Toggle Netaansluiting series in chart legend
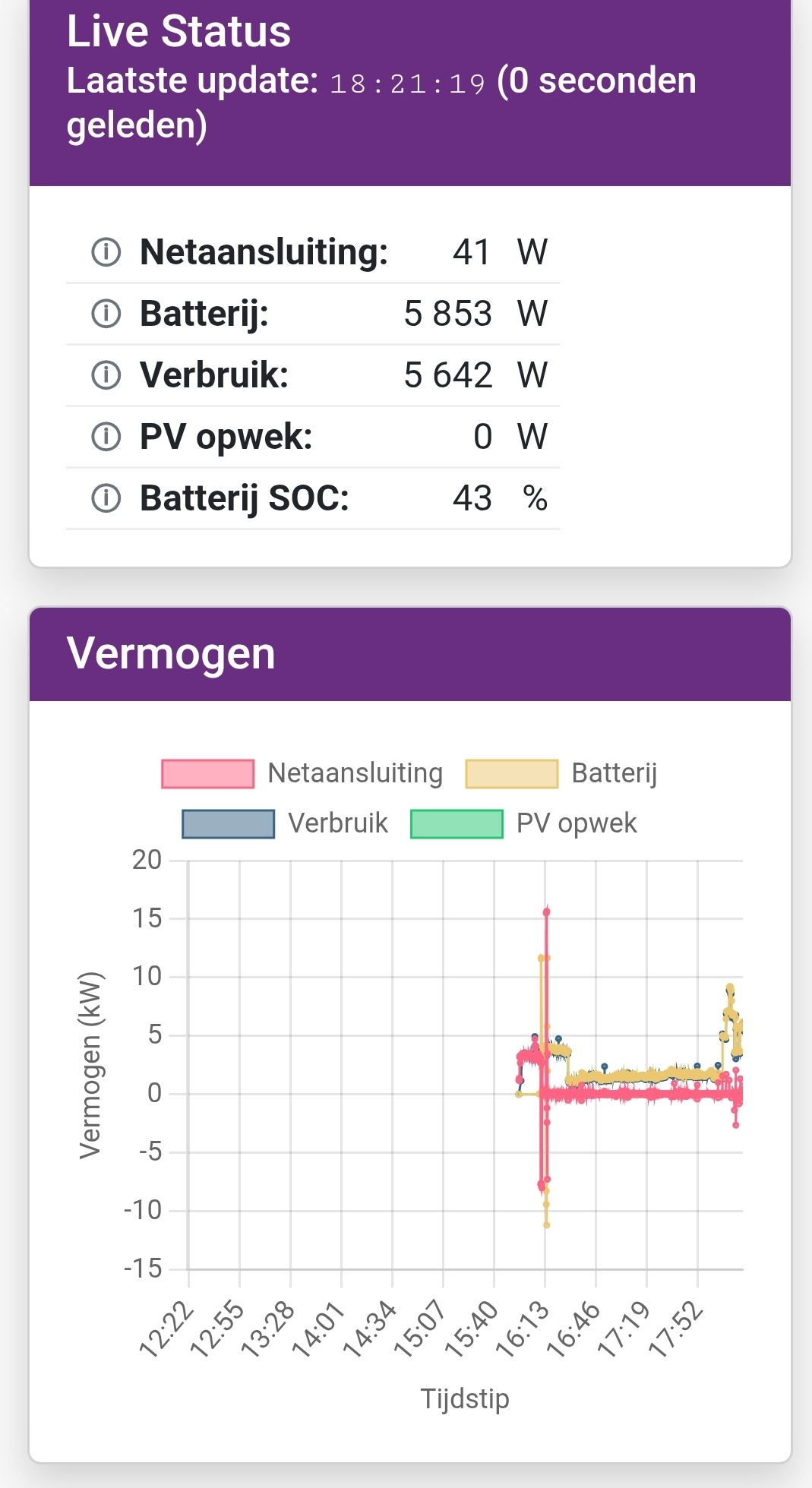Image resolution: width=812 pixels, height=1488 pixels. 353,772
